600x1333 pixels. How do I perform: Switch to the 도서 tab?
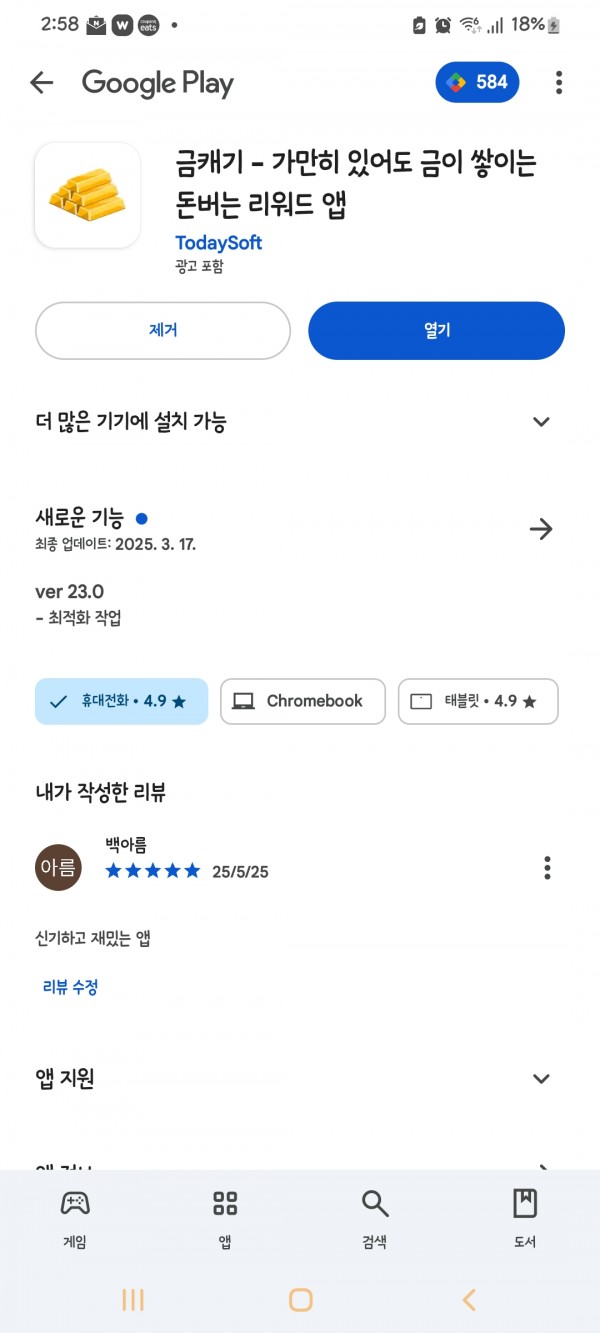tap(525, 1219)
